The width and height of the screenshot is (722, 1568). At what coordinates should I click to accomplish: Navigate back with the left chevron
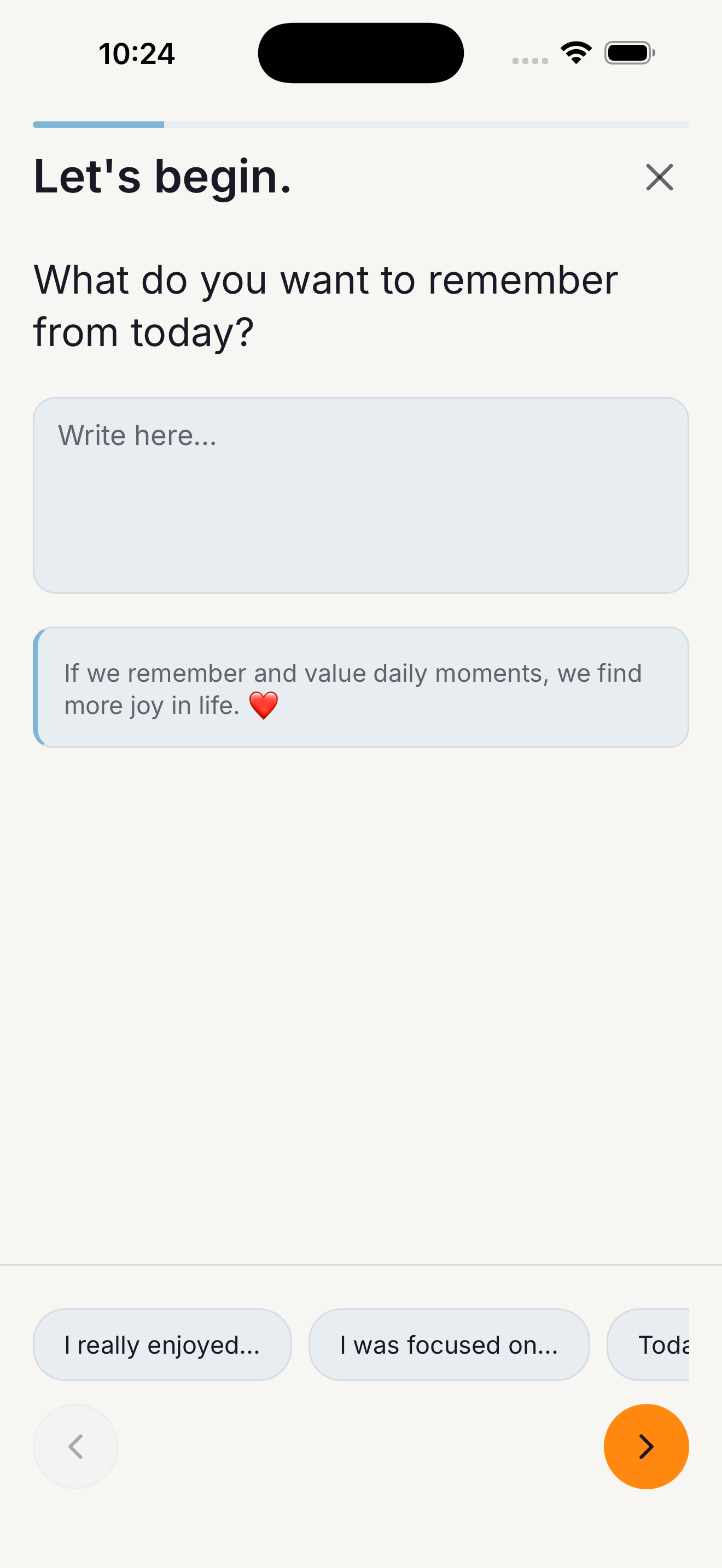pyautogui.click(x=75, y=1446)
